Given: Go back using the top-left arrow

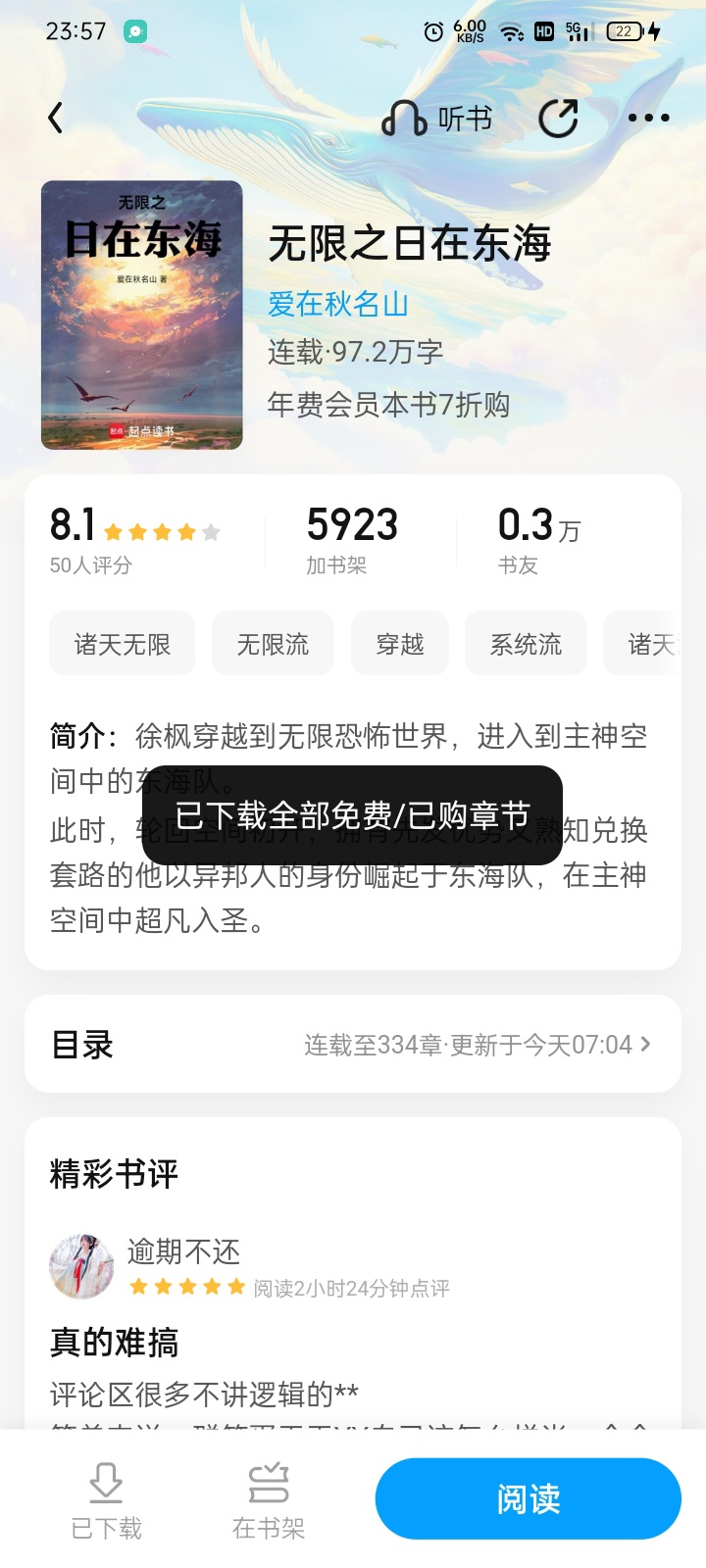Looking at the screenshot, I should [x=56, y=119].
